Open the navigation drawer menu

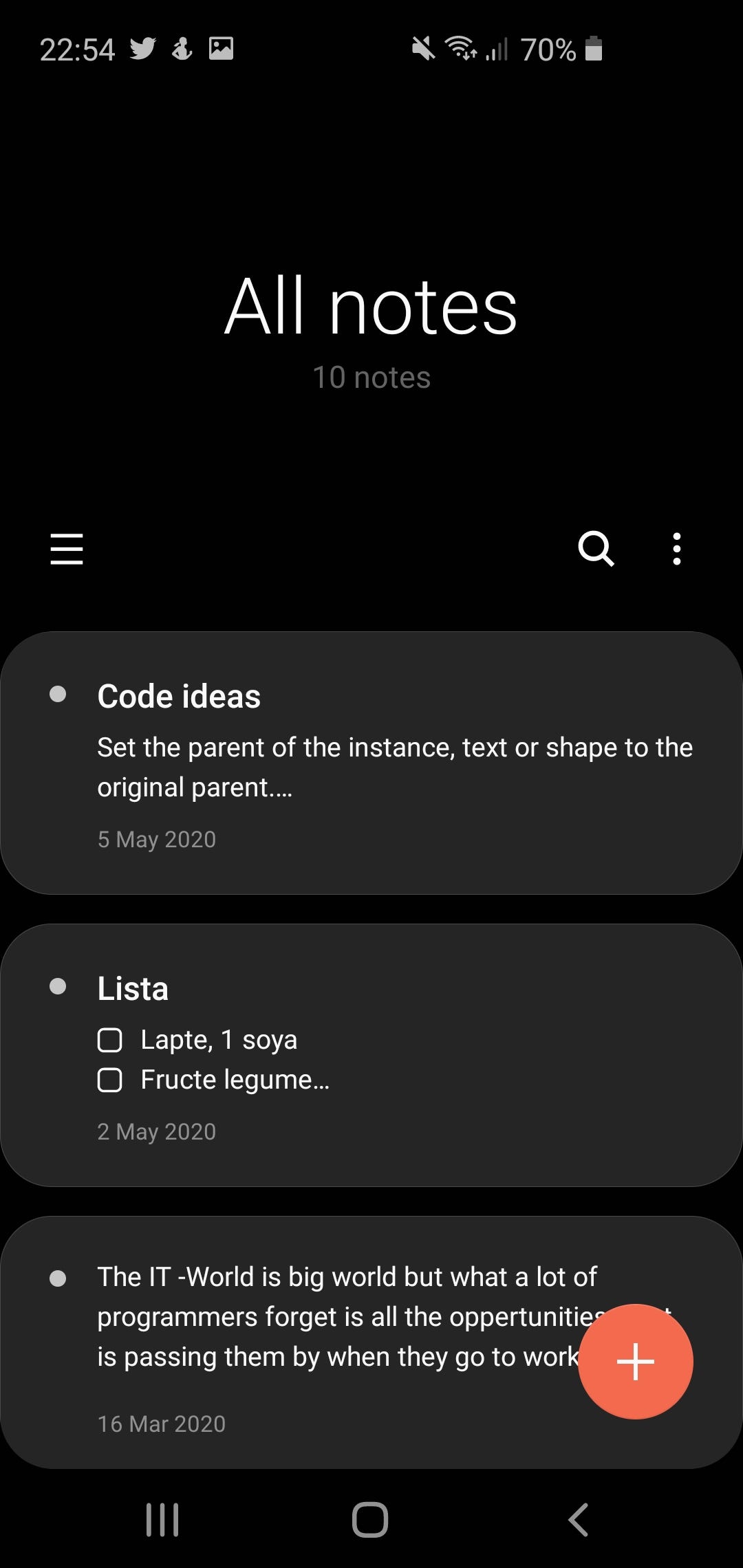coord(67,549)
